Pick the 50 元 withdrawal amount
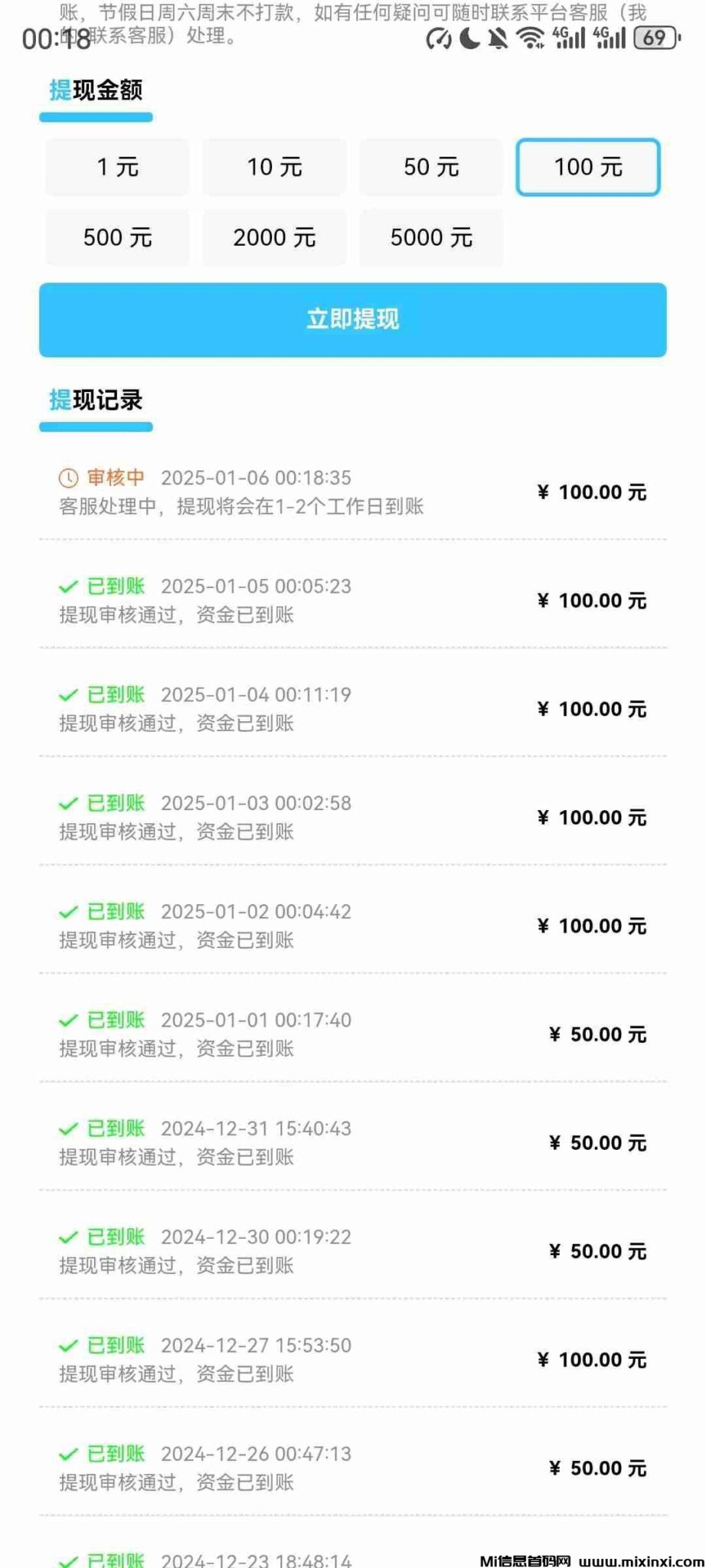The image size is (706, 1568). [431, 167]
